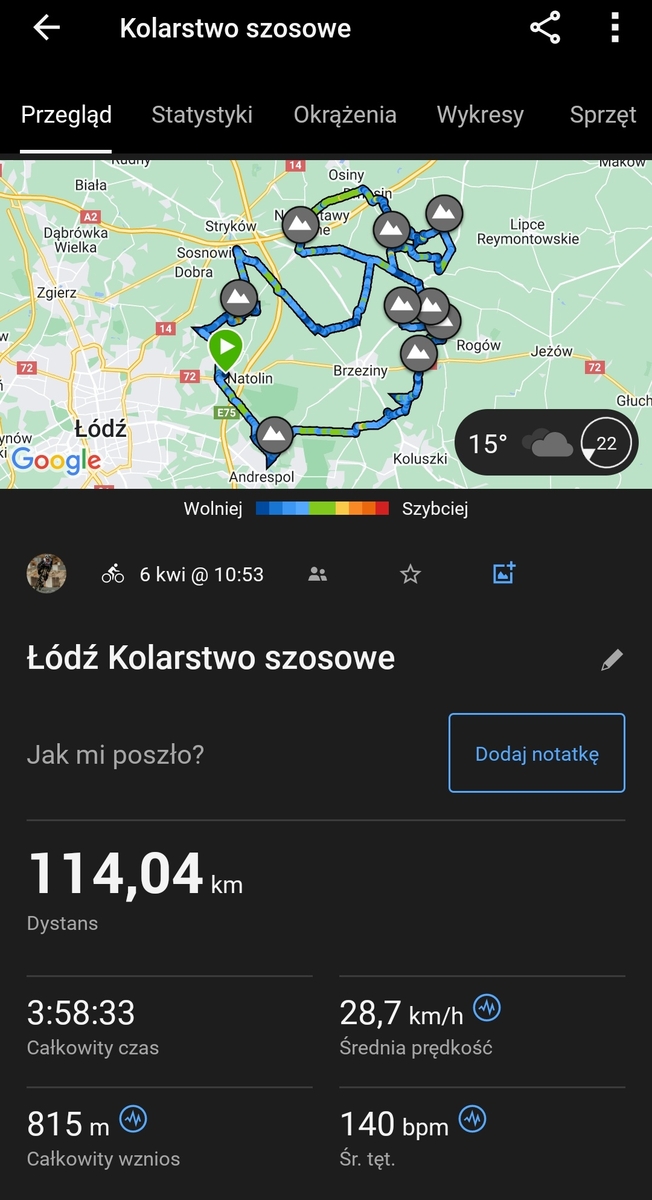This screenshot has width=652, height=1200.
Task: Switch to the Statystyki tab
Action: [x=202, y=115]
